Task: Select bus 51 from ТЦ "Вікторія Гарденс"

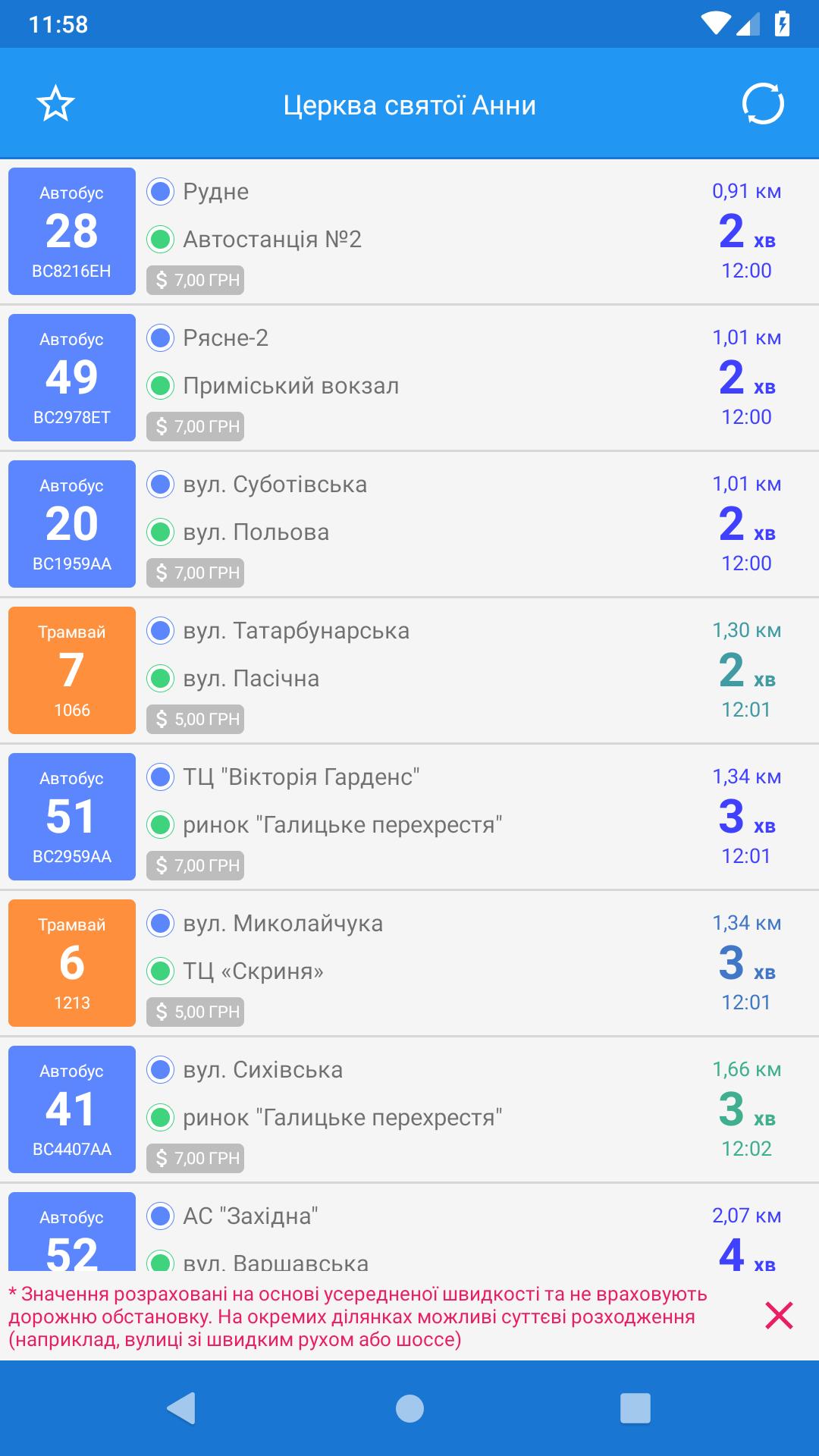Action: (x=409, y=817)
